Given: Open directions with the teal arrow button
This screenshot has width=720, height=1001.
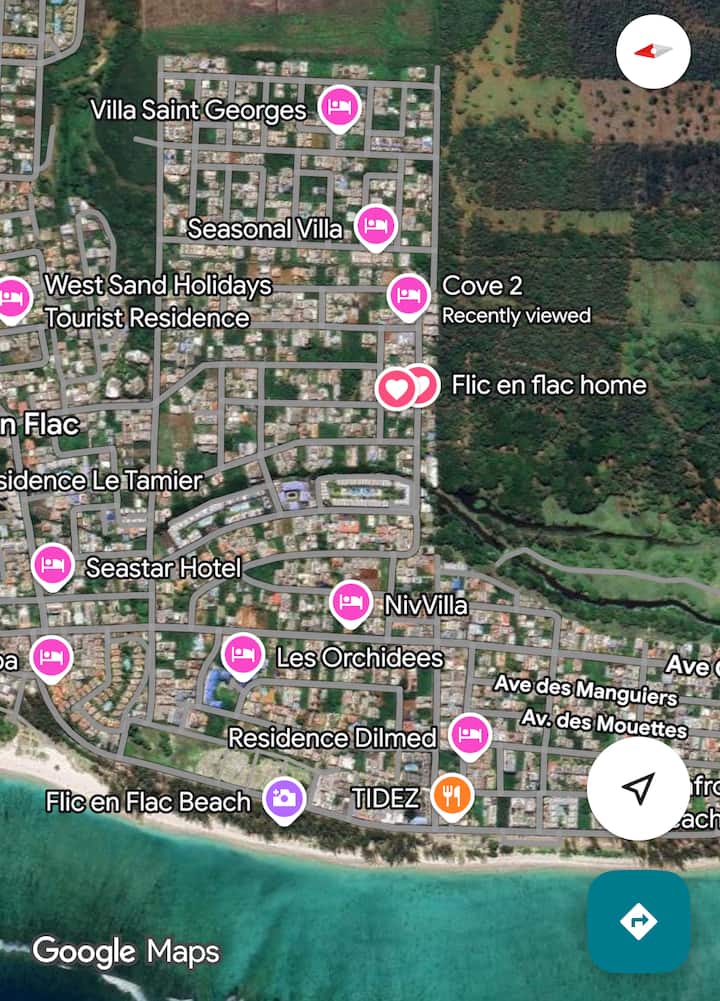Looking at the screenshot, I should [638, 920].
